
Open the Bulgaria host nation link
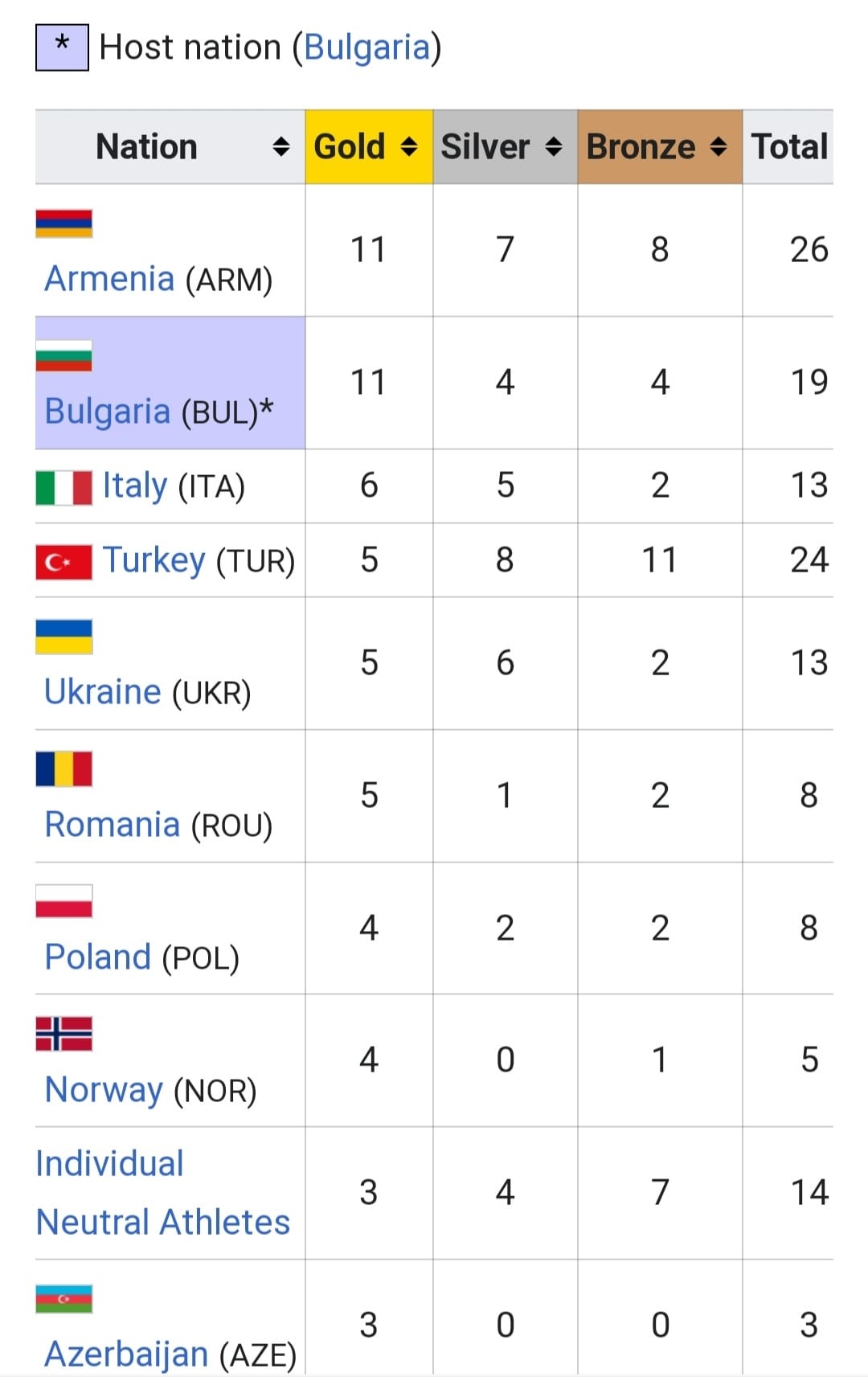[x=367, y=48]
